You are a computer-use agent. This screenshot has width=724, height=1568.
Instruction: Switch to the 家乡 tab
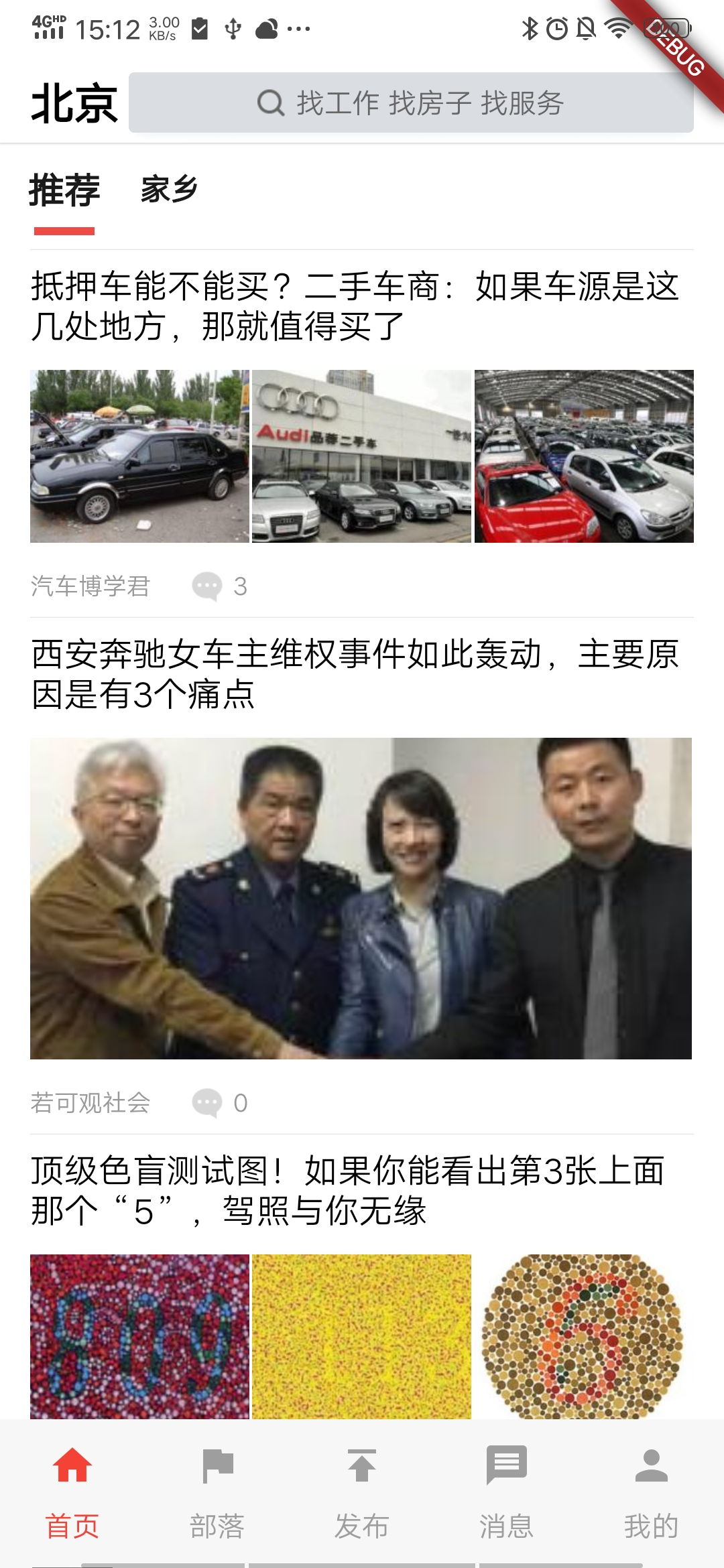coord(170,190)
